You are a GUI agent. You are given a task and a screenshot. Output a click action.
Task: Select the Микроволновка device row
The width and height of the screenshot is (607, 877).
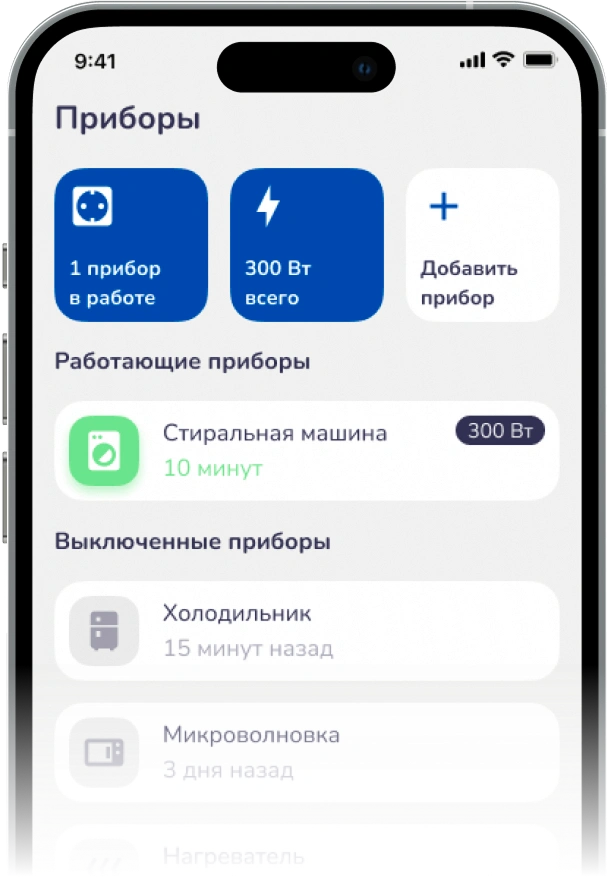306,752
